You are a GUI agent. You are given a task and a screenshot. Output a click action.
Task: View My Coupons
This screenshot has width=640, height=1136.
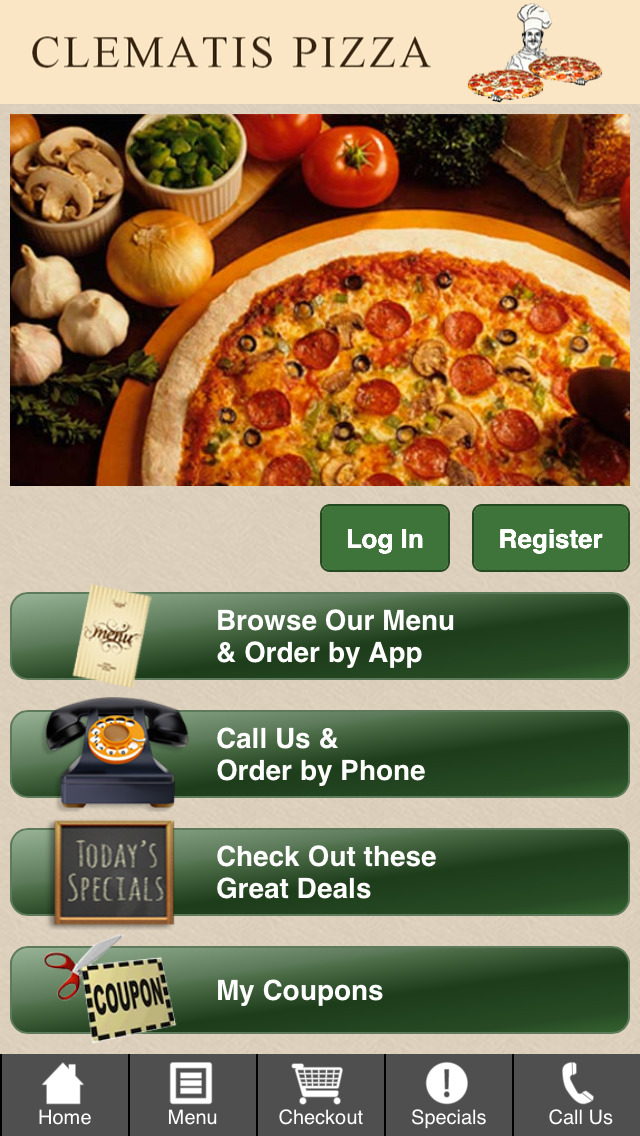coord(320,990)
